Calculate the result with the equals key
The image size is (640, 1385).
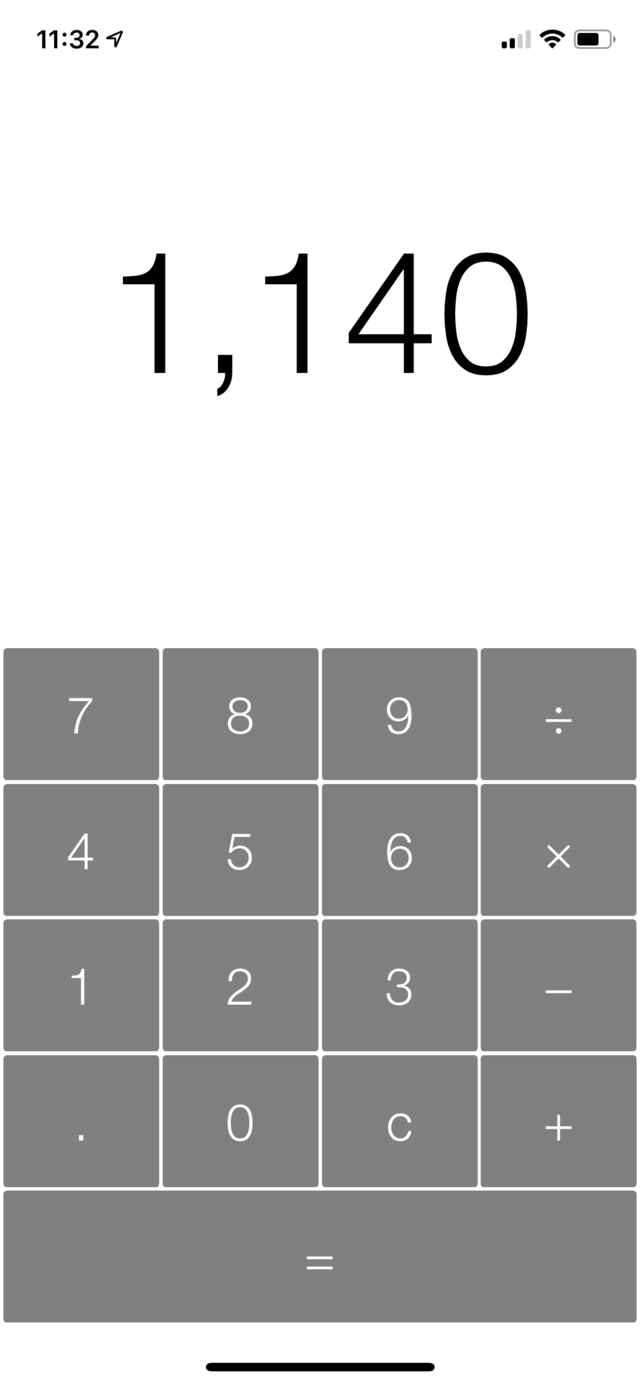click(x=320, y=1256)
